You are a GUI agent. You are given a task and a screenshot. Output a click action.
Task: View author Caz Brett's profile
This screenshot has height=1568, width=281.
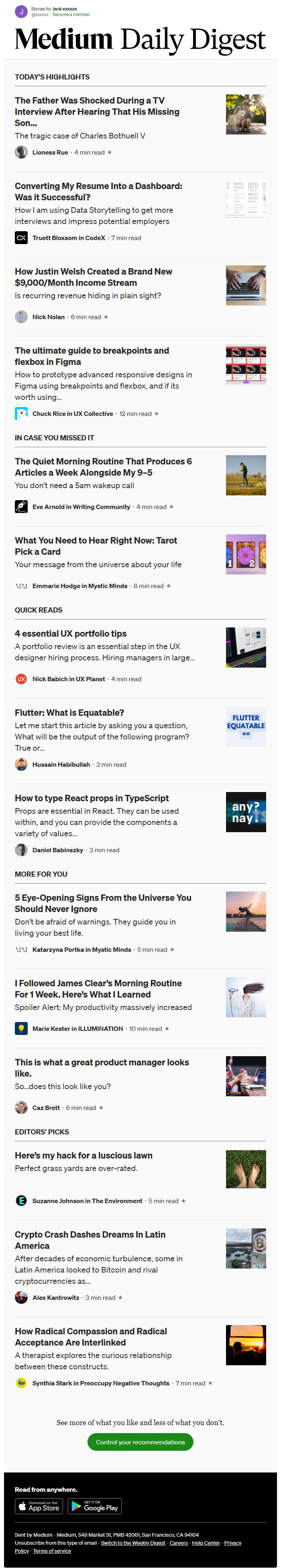pyautogui.click(x=46, y=1108)
